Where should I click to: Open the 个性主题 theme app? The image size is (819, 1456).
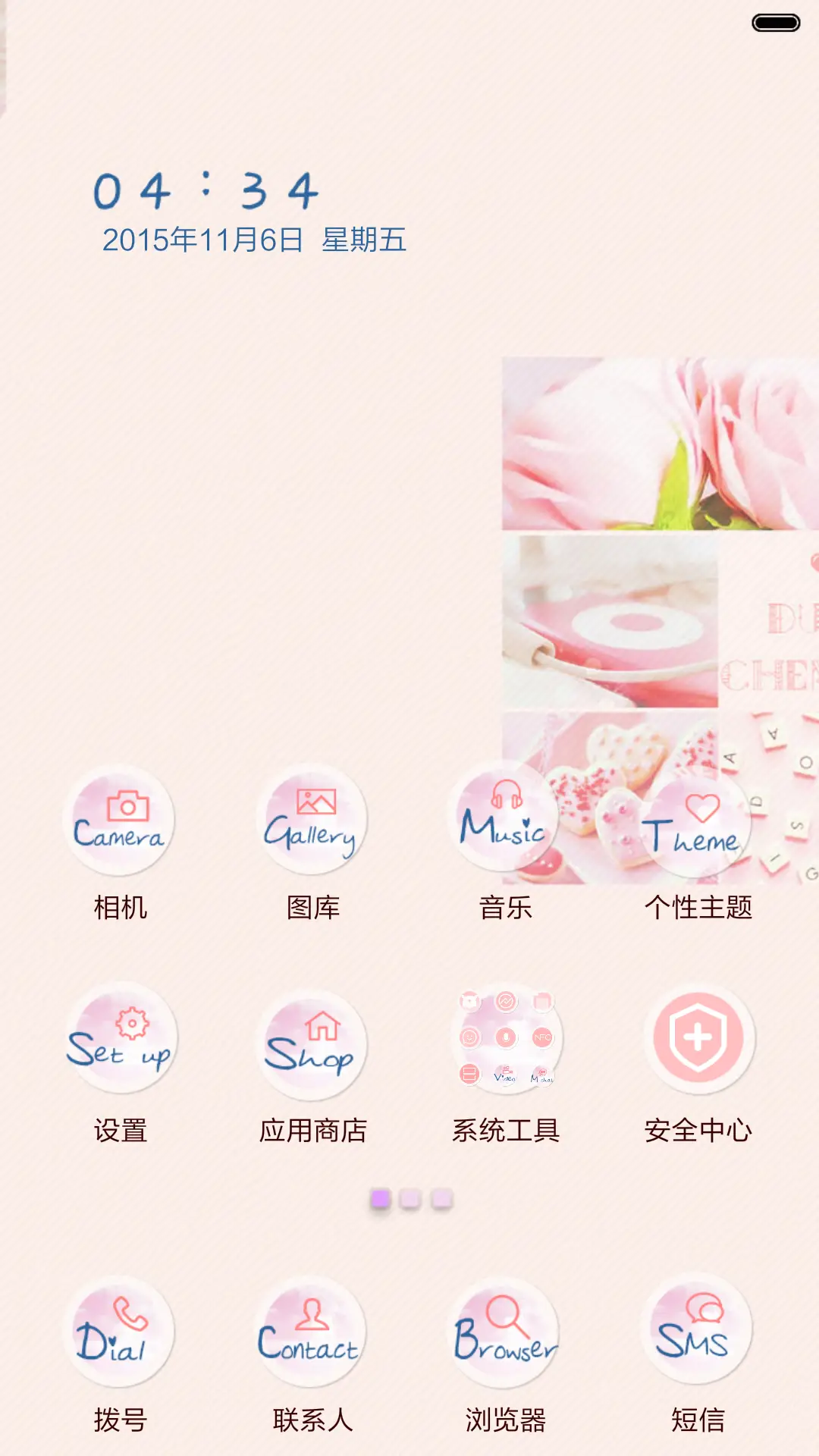tap(698, 823)
